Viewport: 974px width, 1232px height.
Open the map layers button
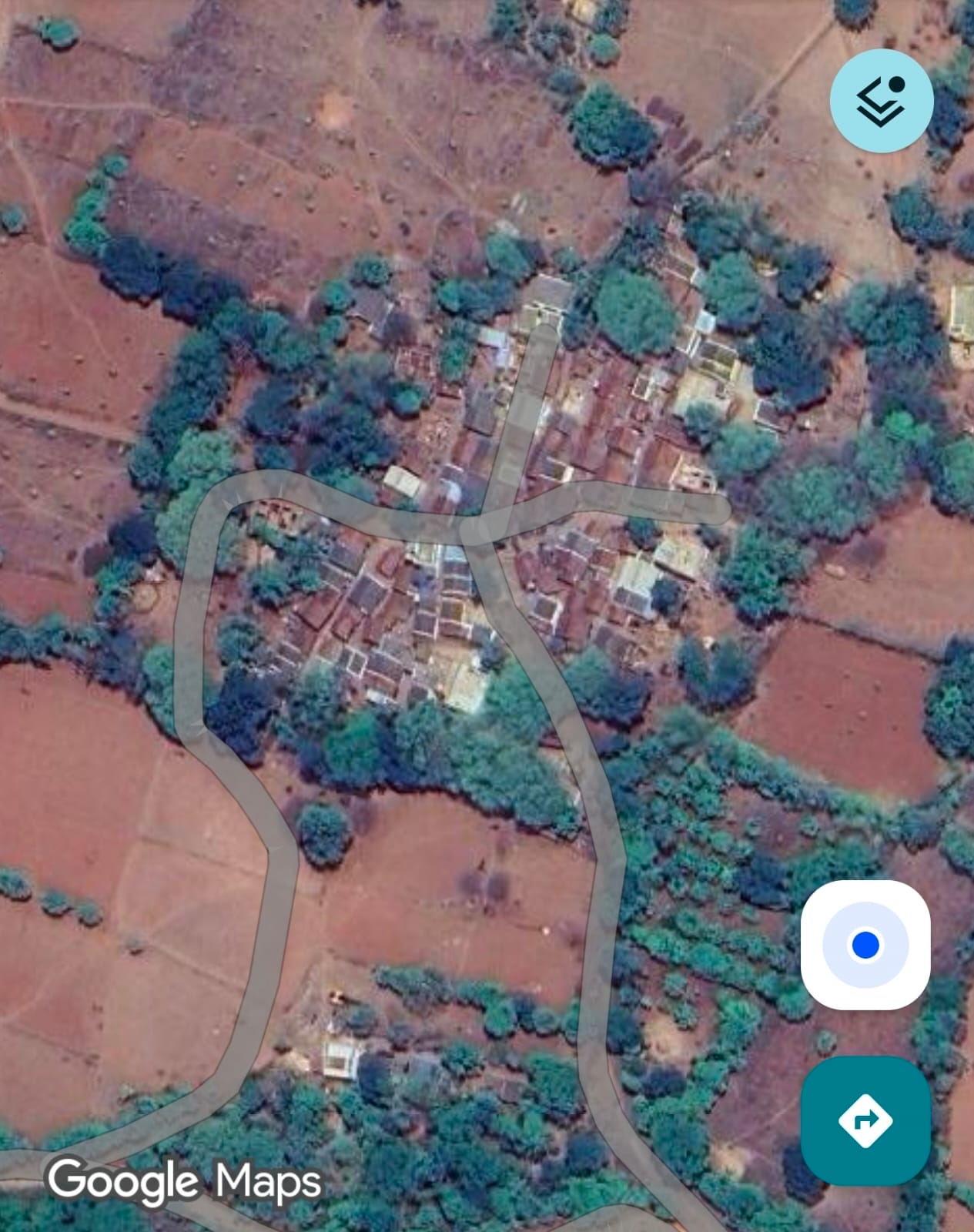pyautogui.click(x=881, y=100)
